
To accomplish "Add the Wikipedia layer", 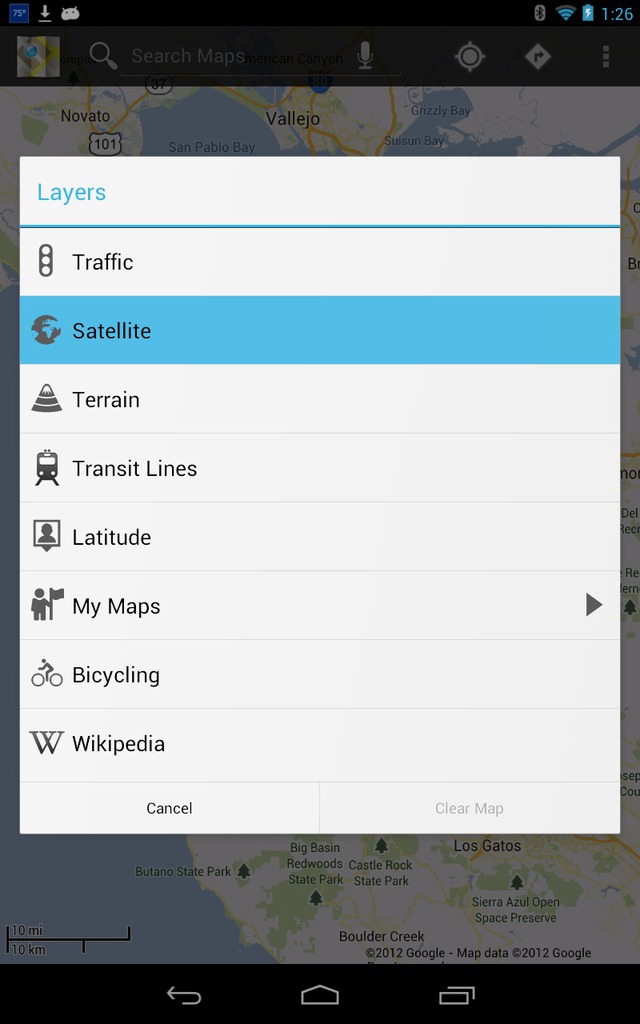I will (320, 744).
